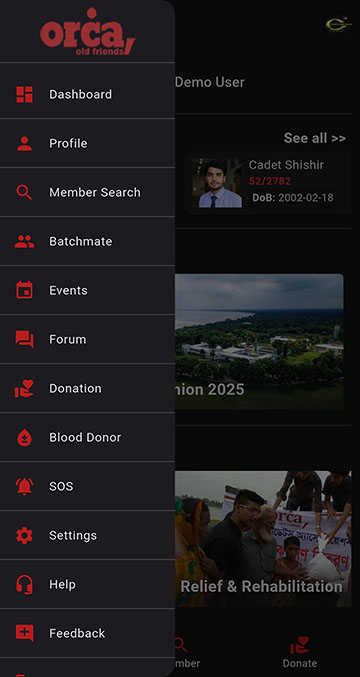
Task: Tap the See all link
Action: pyautogui.click(x=315, y=138)
